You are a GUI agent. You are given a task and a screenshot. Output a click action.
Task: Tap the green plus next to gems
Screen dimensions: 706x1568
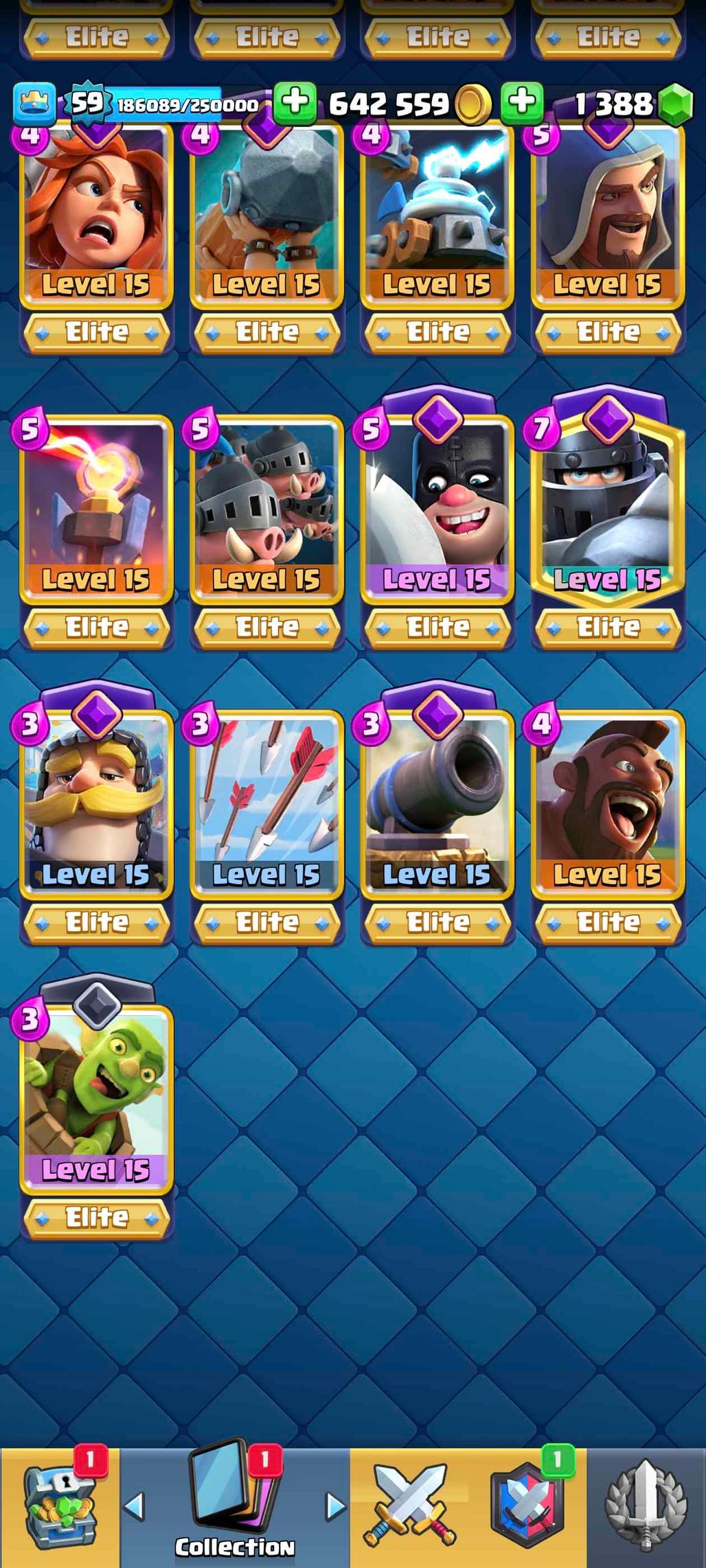coord(523,103)
